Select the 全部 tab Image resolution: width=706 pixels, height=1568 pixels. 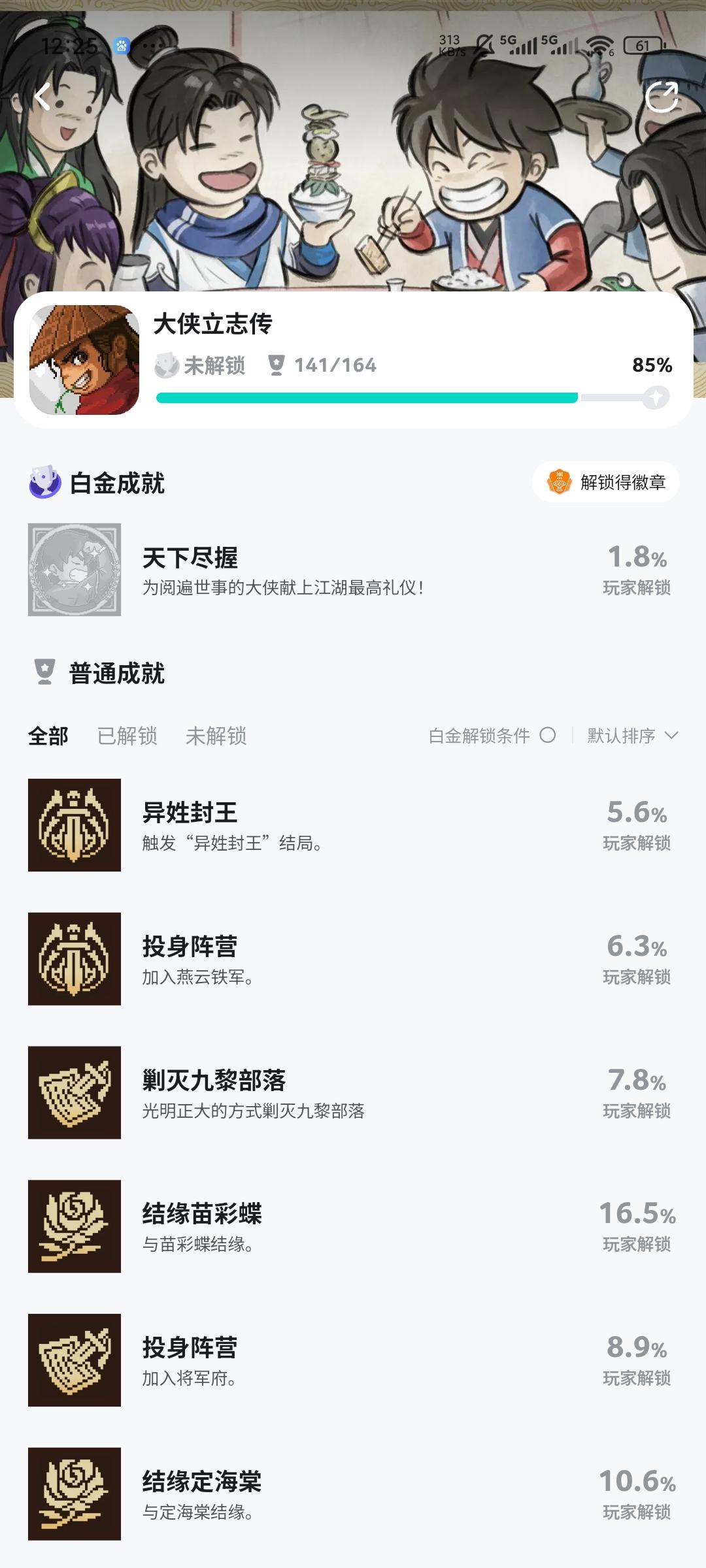pos(48,736)
